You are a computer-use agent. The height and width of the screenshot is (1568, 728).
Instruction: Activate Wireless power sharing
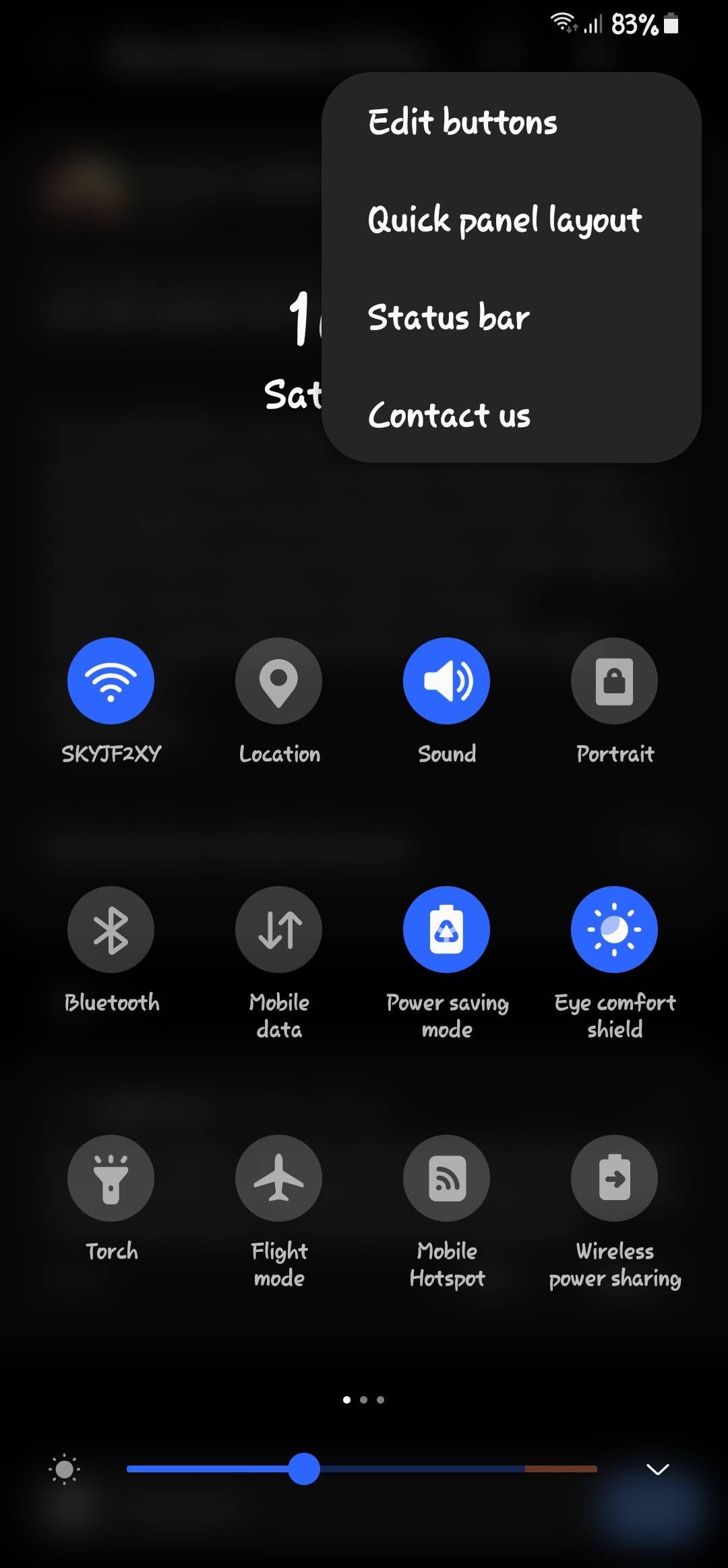coord(613,1177)
